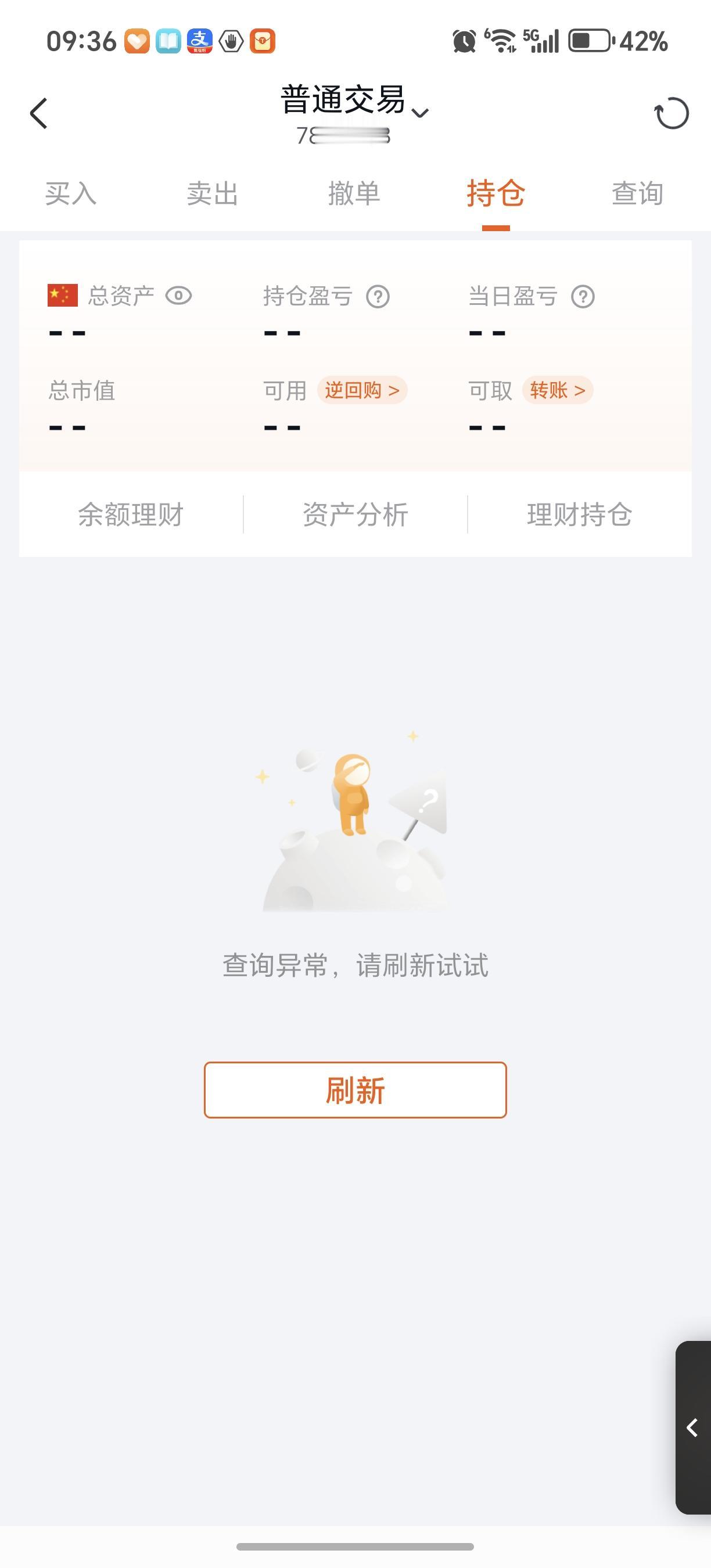Toggle visibility of 总资产 with the eye icon
711x1568 pixels.
pos(178,295)
